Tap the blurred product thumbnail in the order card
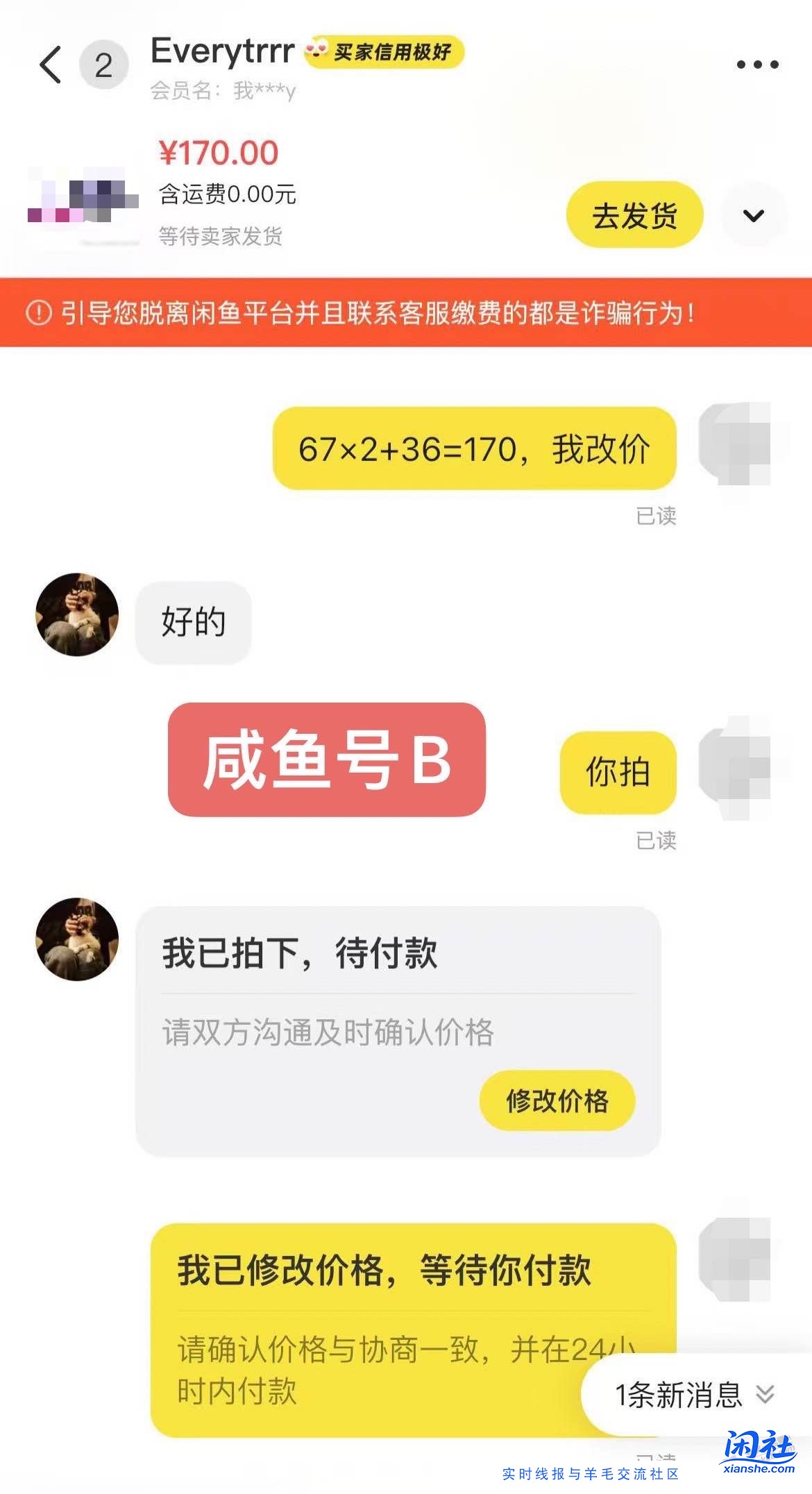 pos(83,198)
